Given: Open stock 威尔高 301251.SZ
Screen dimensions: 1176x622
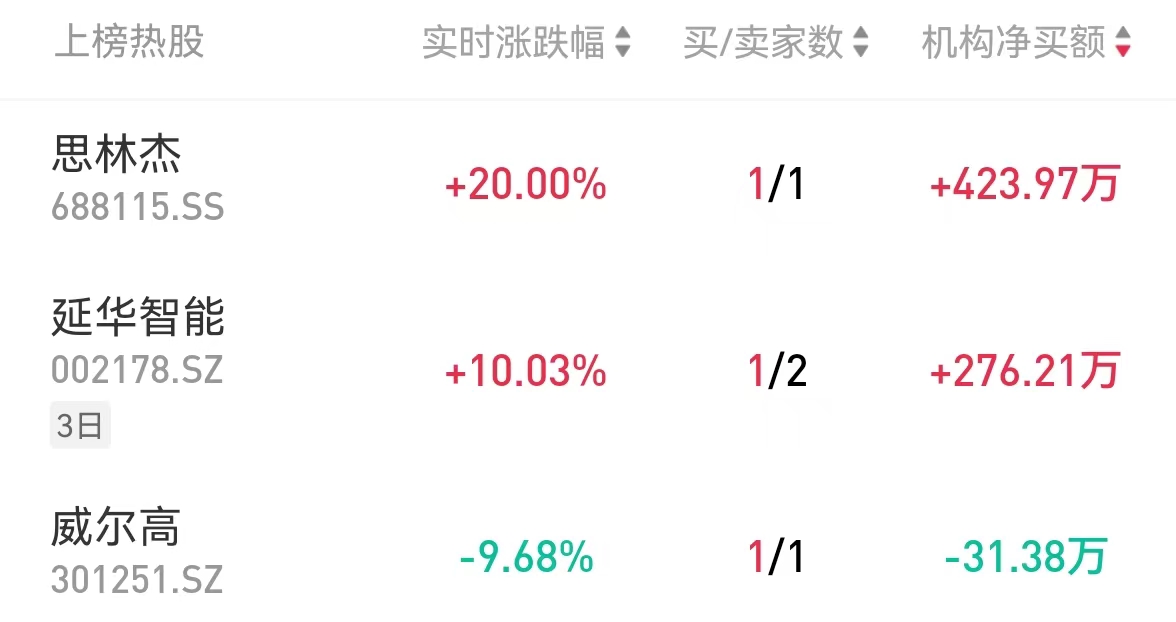Looking at the screenshot, I should [x=137, y=552].
